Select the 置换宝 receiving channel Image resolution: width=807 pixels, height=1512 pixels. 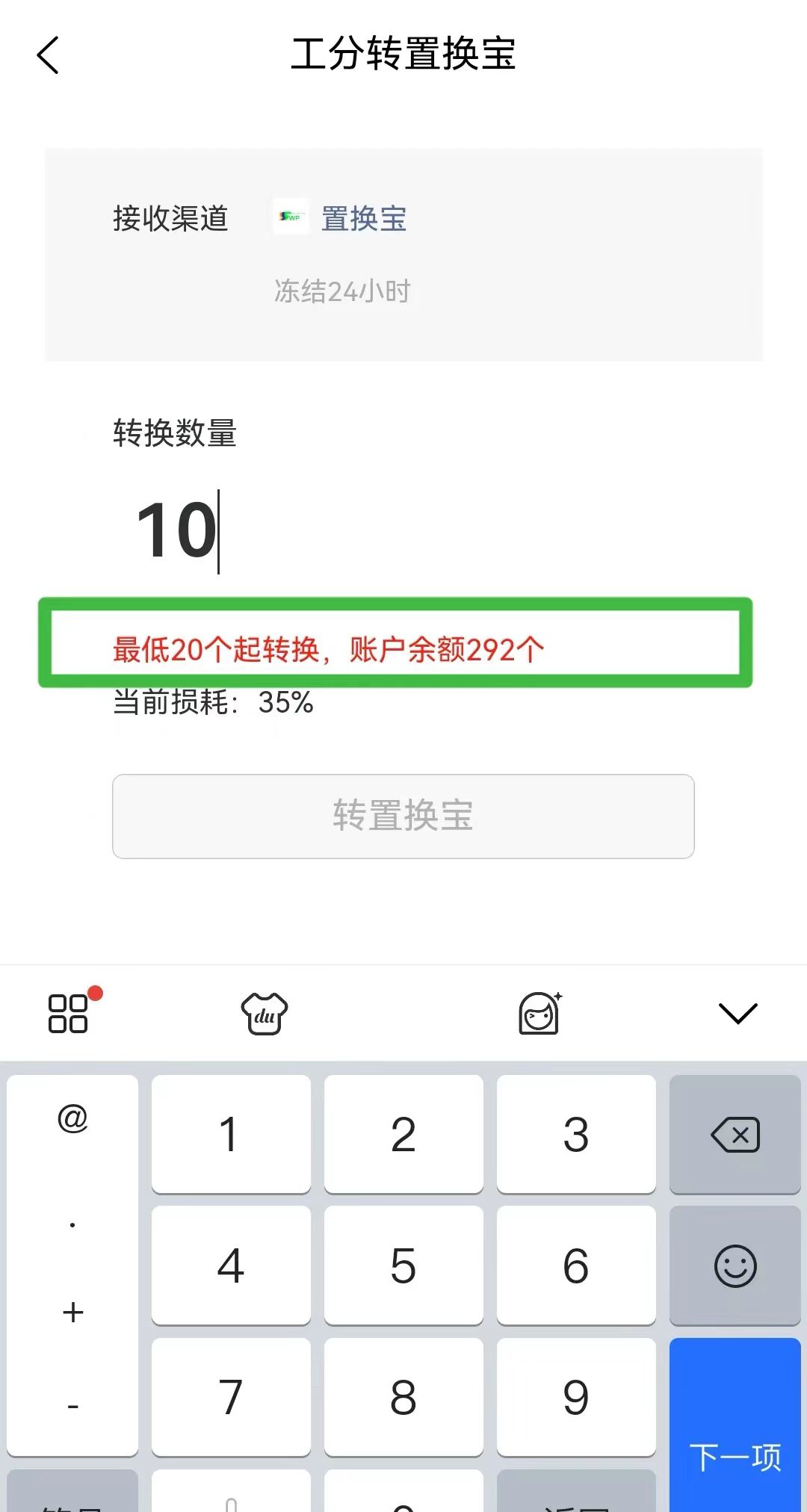pos(363,219)
